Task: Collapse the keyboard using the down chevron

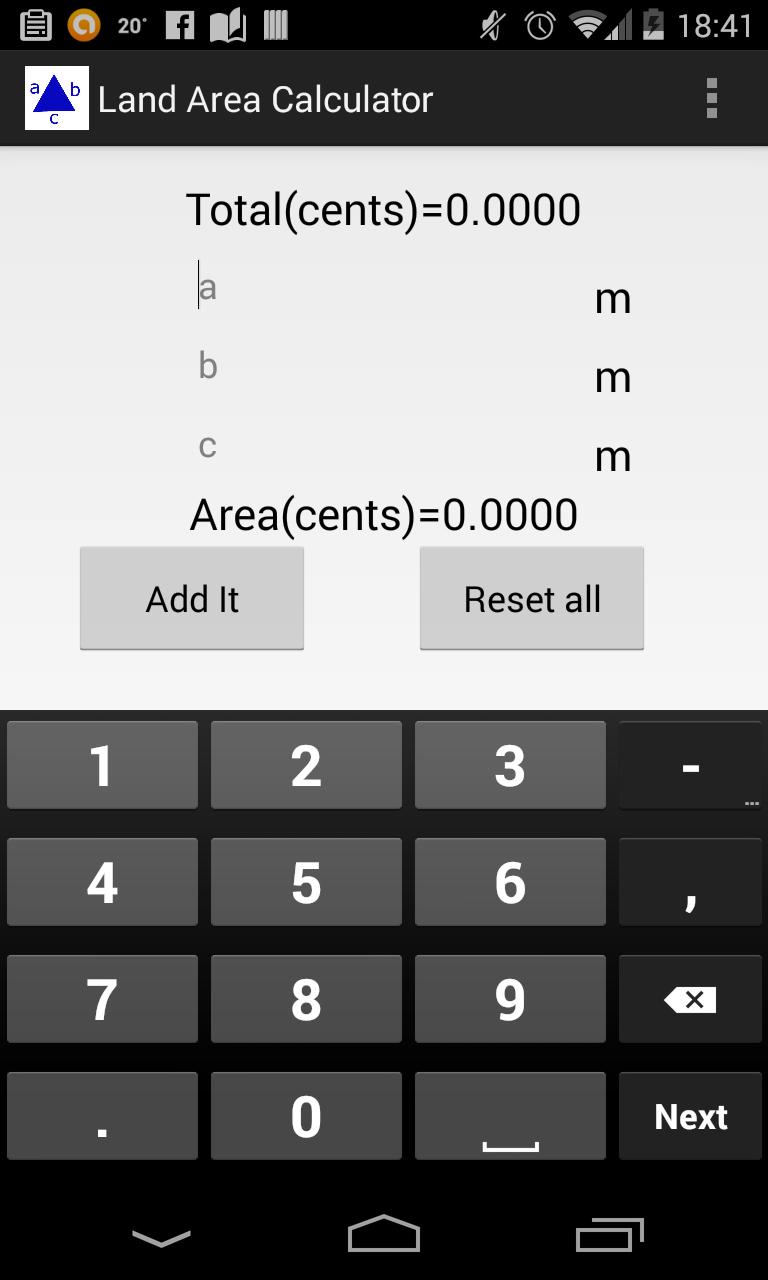Action: tap(159, 1235)
